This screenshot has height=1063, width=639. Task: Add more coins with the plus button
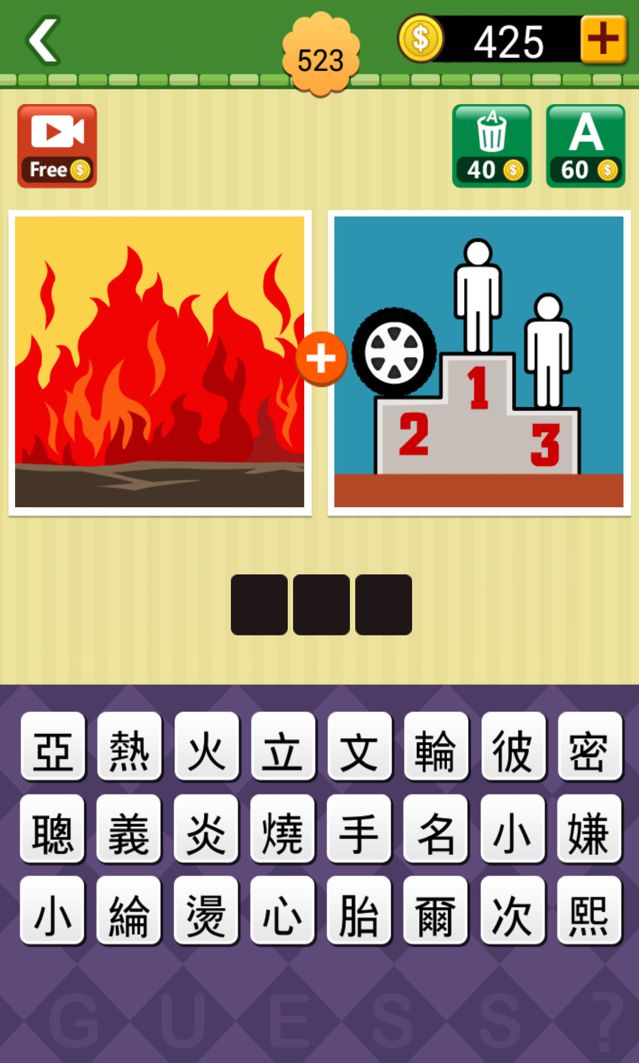603,40
